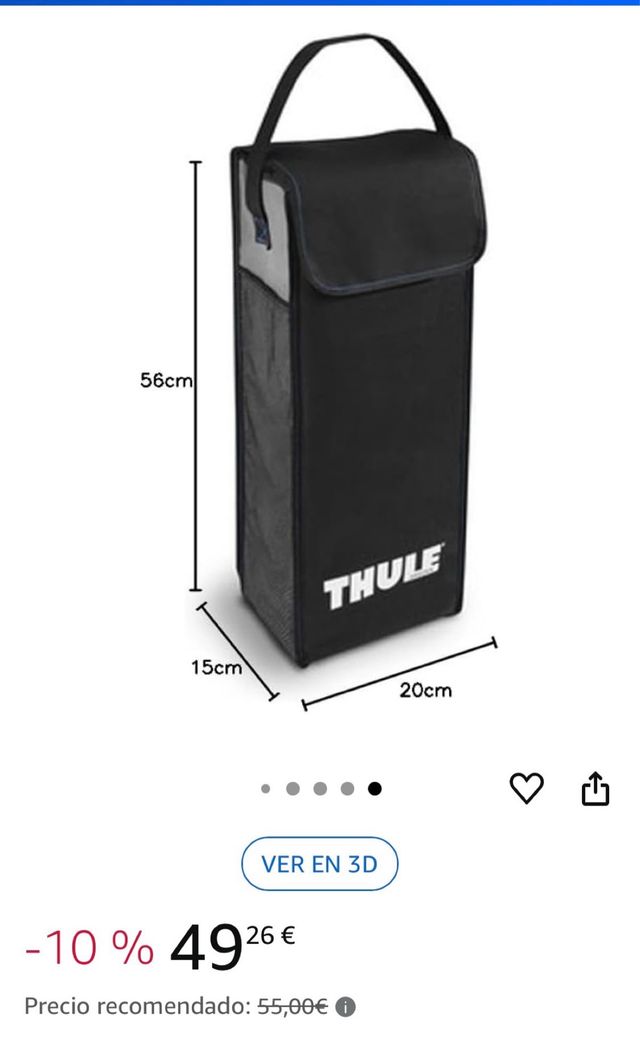Share this Thule bag listing

(595, 789)
